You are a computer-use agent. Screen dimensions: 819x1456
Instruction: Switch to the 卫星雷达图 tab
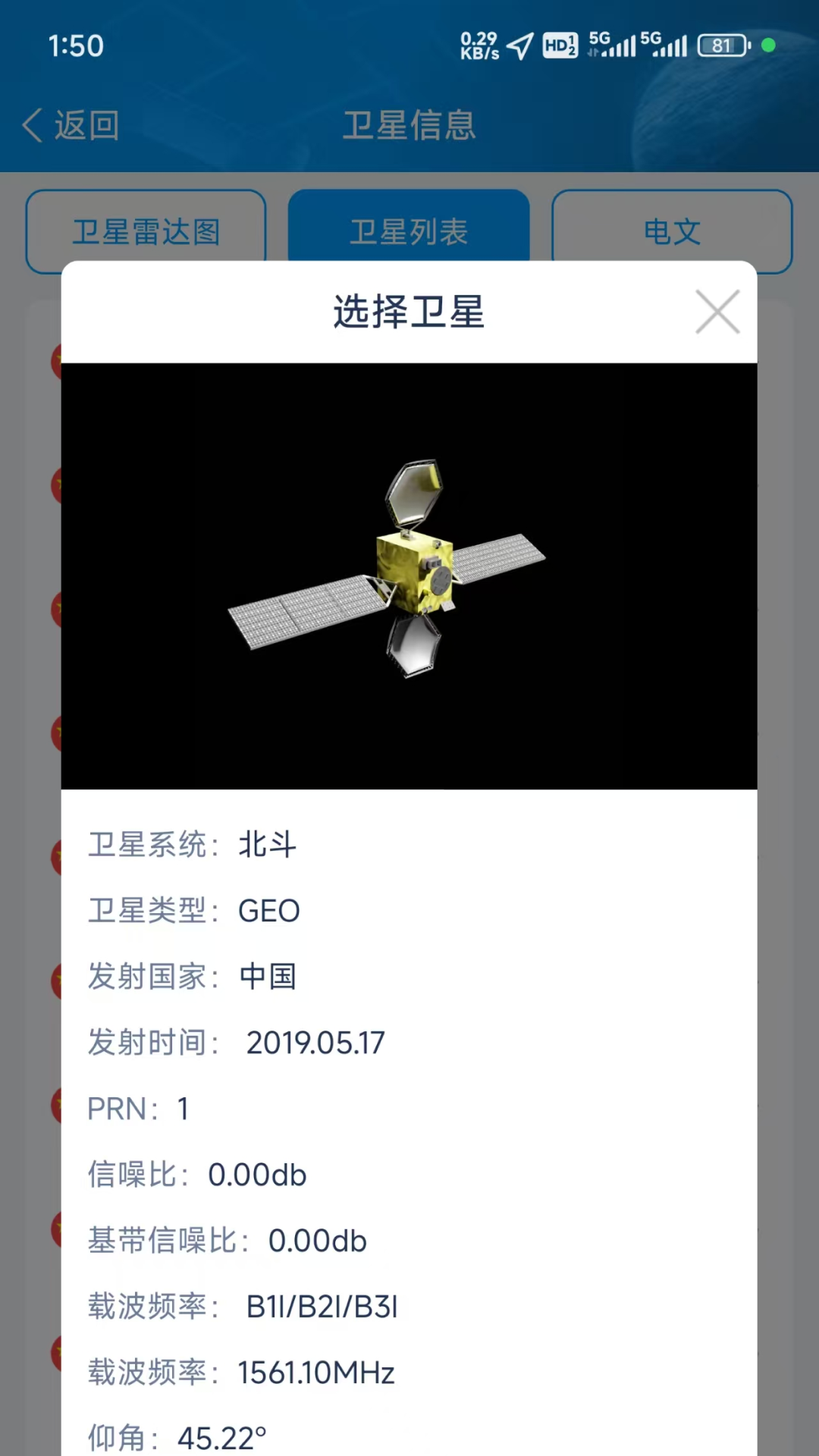pyautogui.click(x=146, y=231)
